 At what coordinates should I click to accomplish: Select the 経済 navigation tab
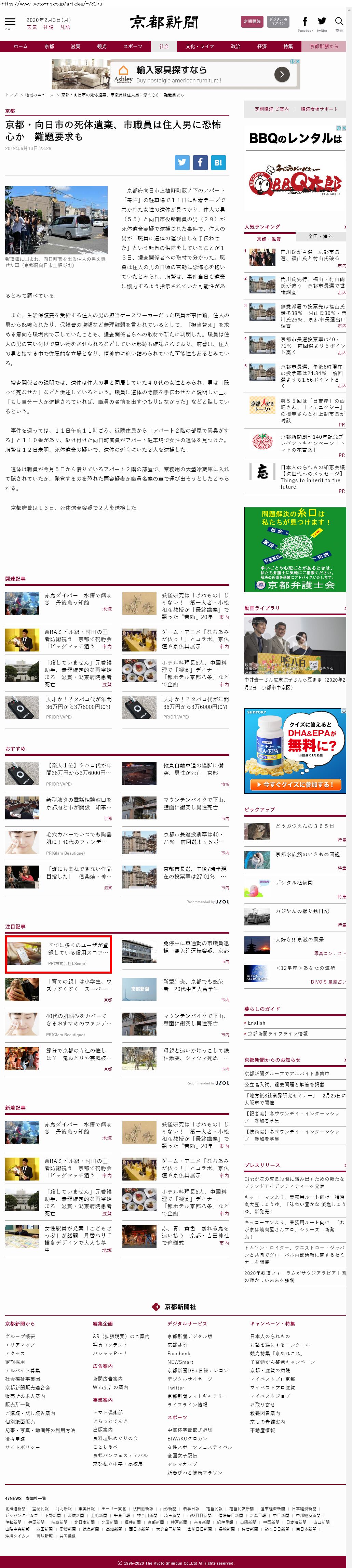click(x=261, y=46)
